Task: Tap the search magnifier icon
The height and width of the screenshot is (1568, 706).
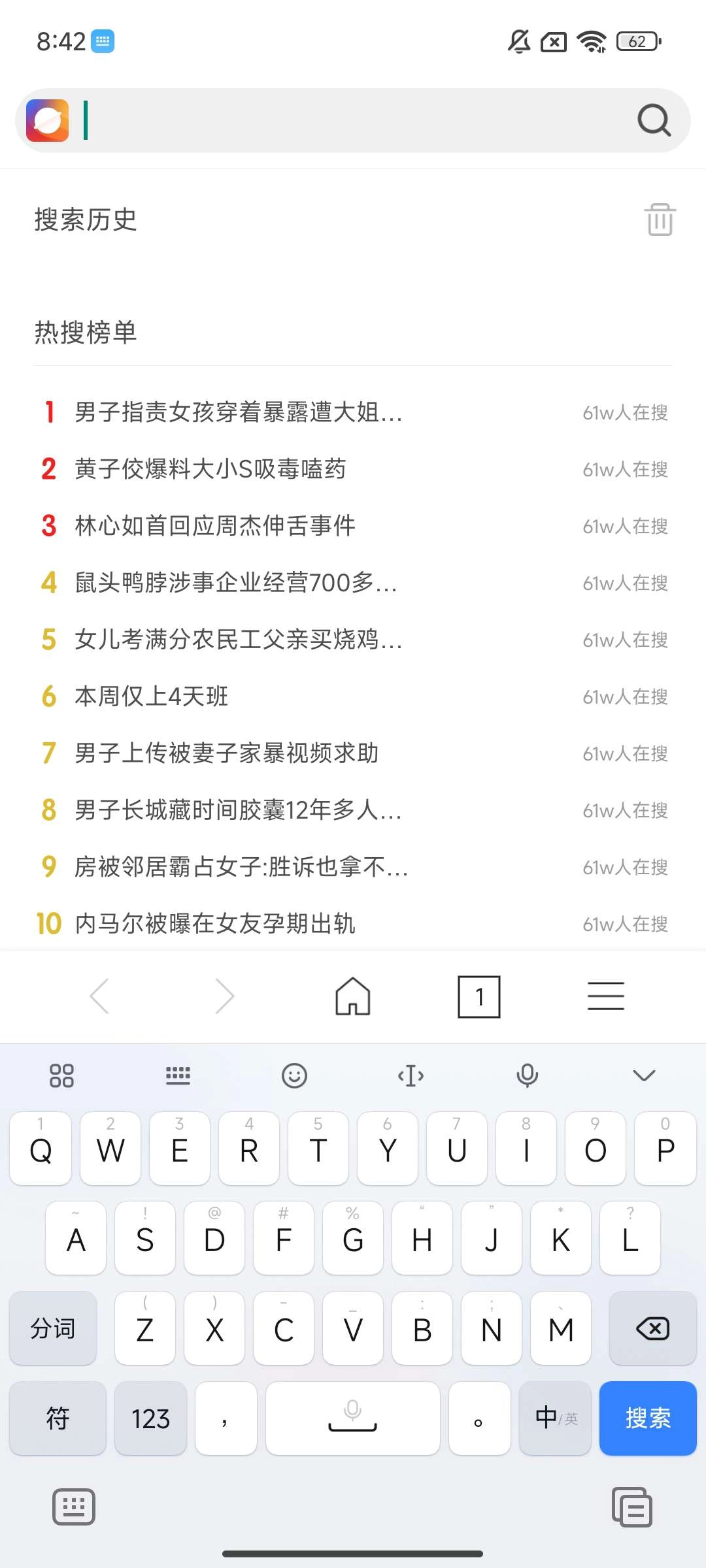Action: (654, 120)
